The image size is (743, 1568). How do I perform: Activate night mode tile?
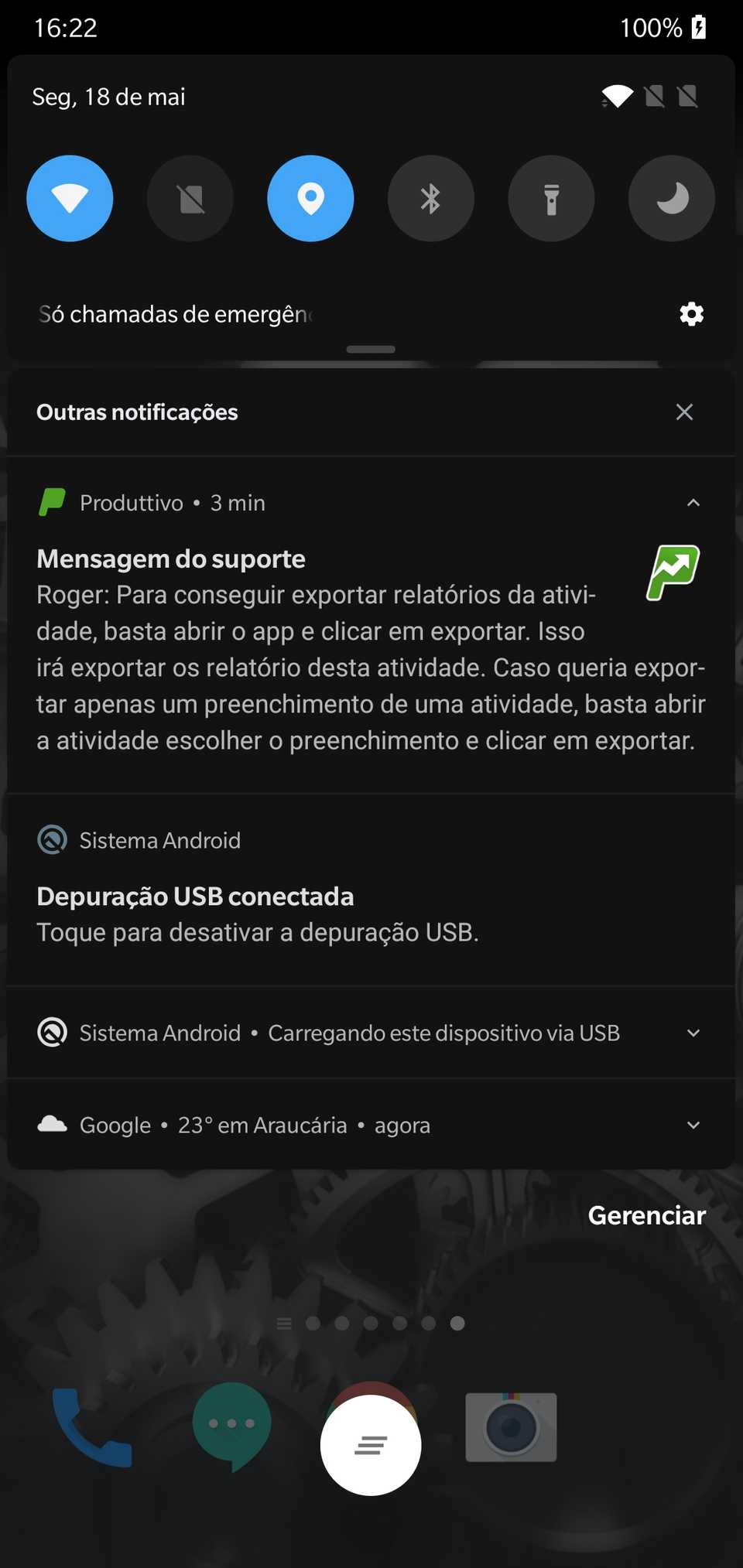pos(671,198)
